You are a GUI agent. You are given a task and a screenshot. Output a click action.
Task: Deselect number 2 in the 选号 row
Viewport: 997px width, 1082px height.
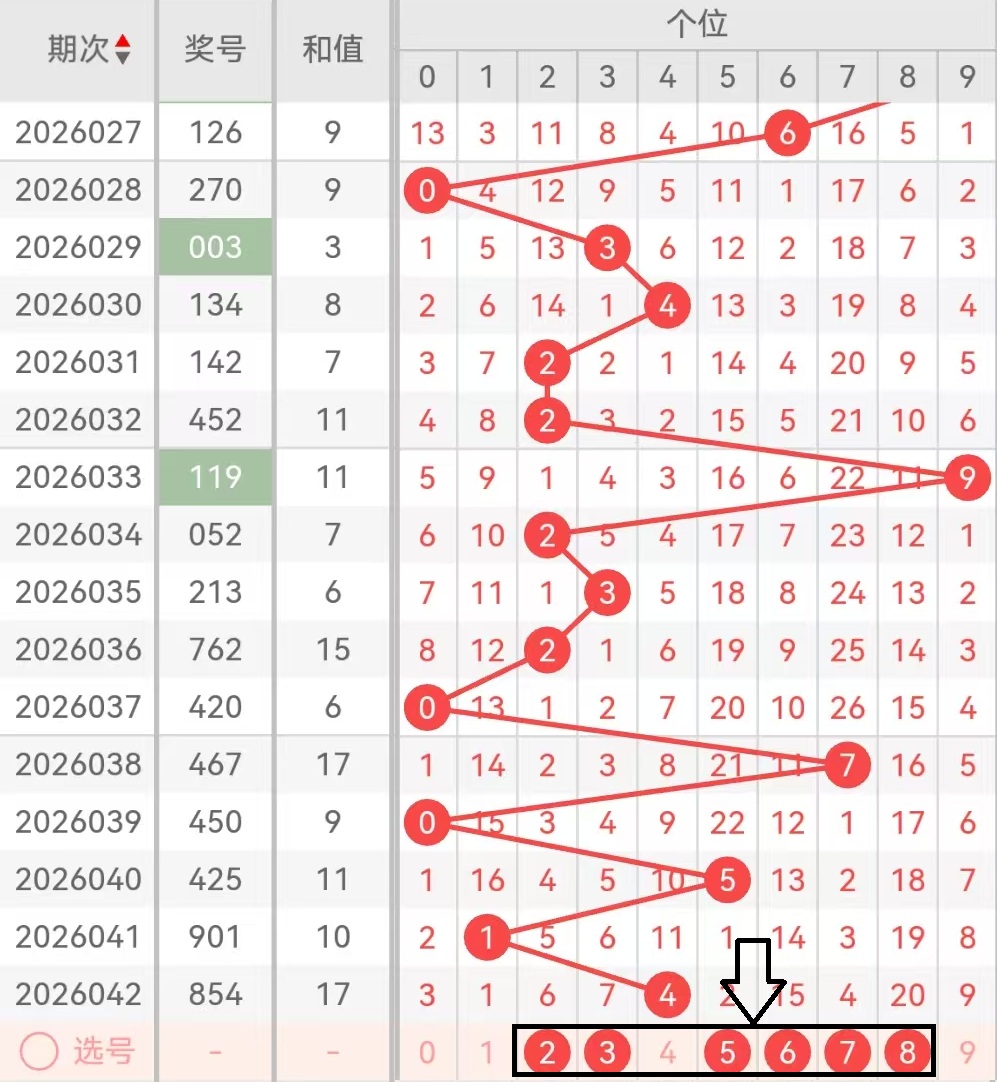click(x=547, y=1052)
